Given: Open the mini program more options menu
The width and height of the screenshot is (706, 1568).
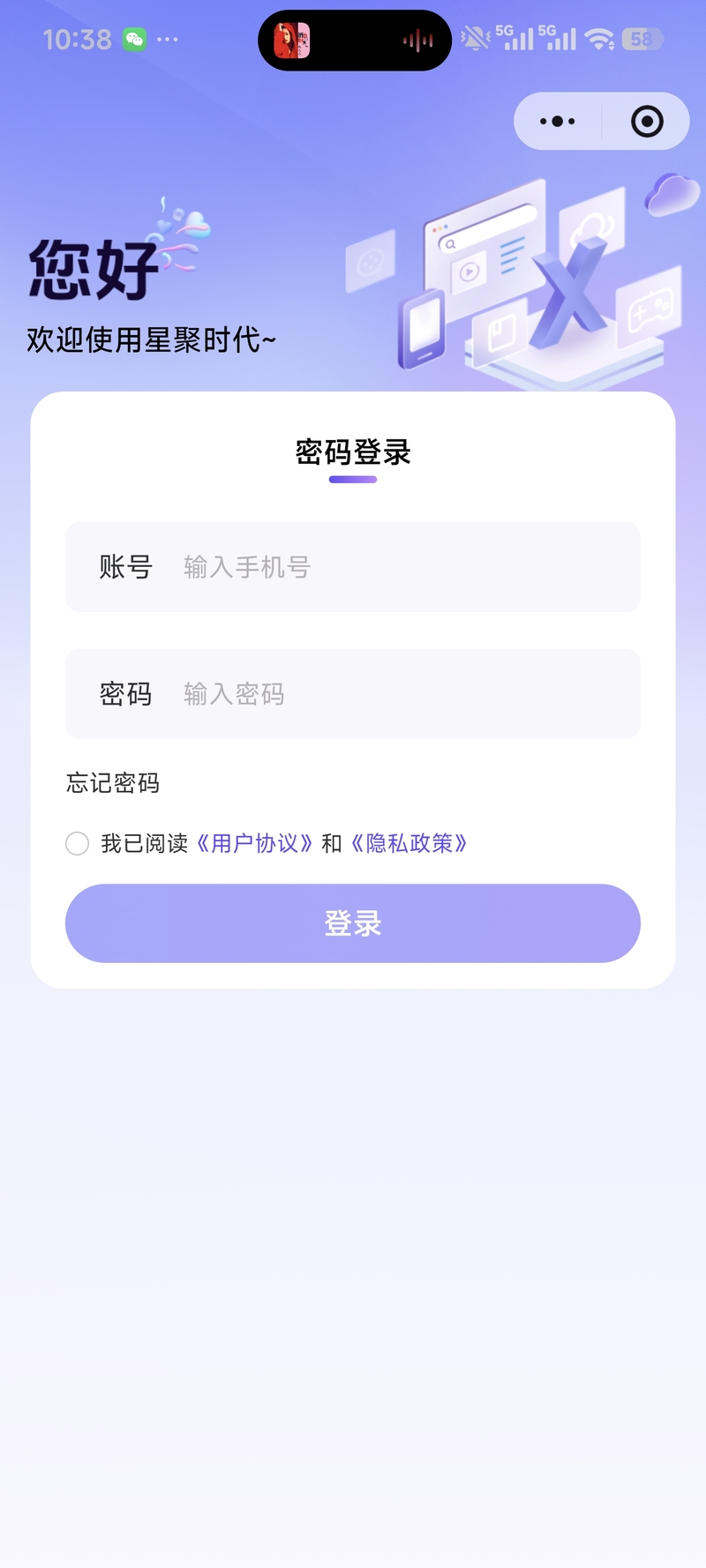Looking at the screenshot, I should pos(558,122).
